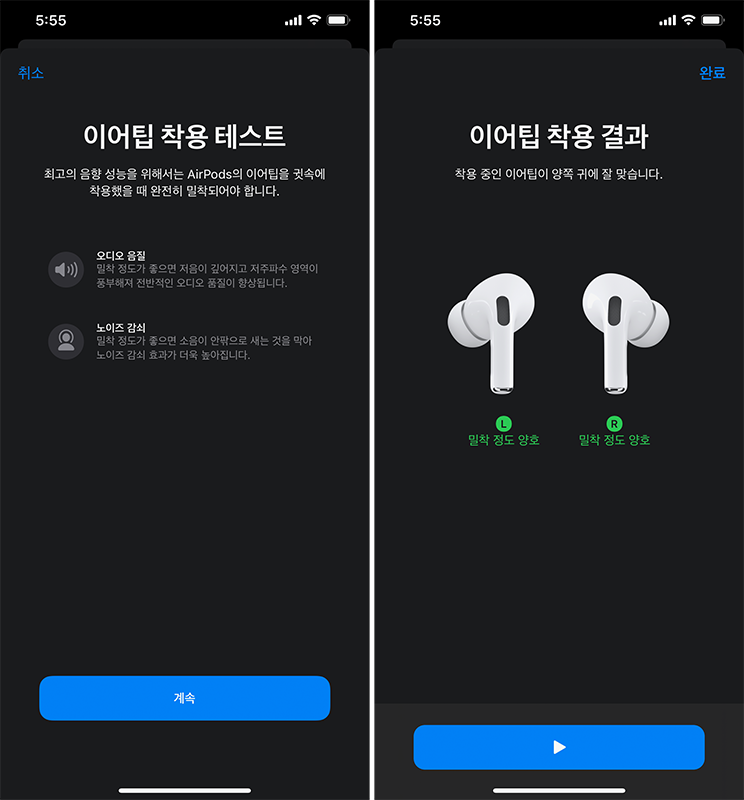Play the ear tip fit test sound
The image size is (744, 800).
[x=559, y=747]
